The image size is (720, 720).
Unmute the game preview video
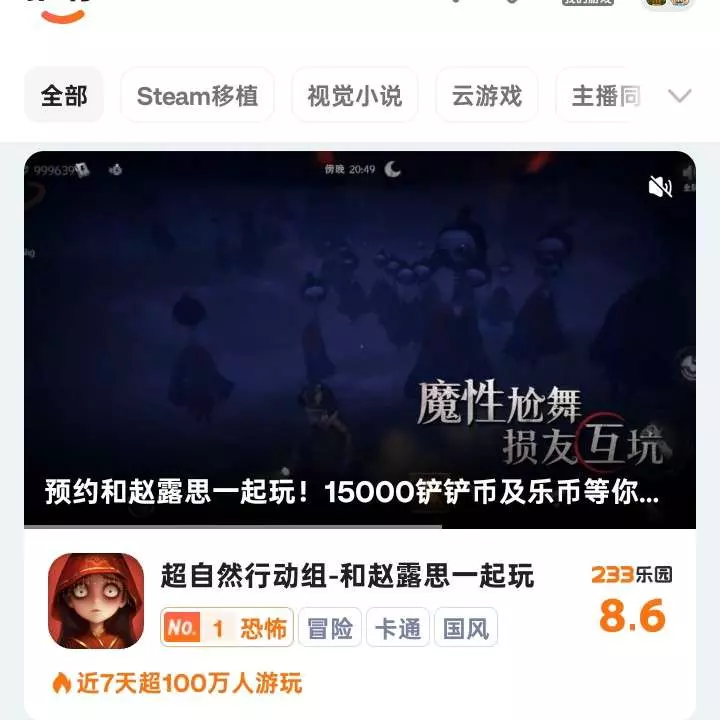660,187
